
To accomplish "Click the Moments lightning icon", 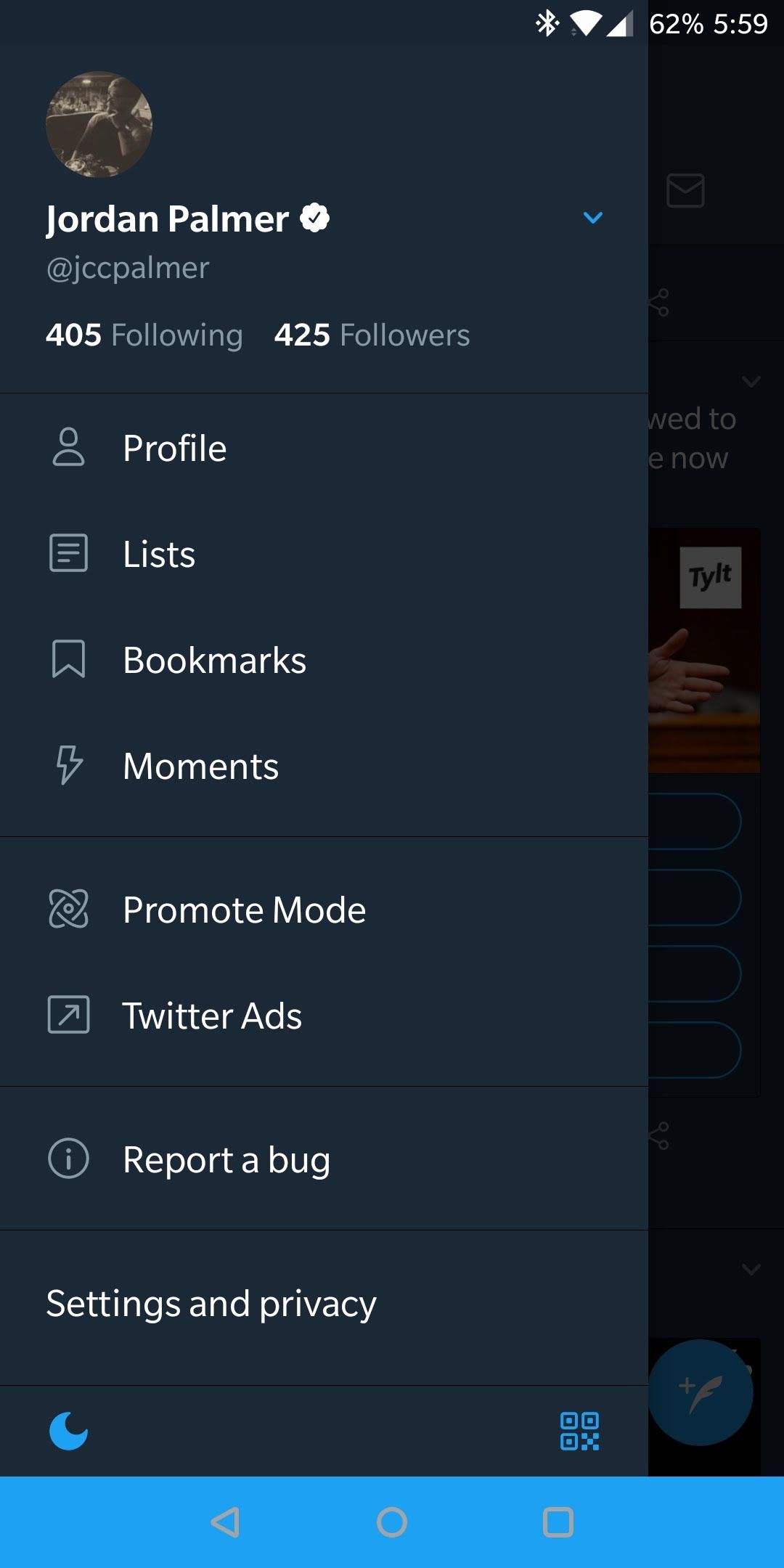I will pos(68,764).
